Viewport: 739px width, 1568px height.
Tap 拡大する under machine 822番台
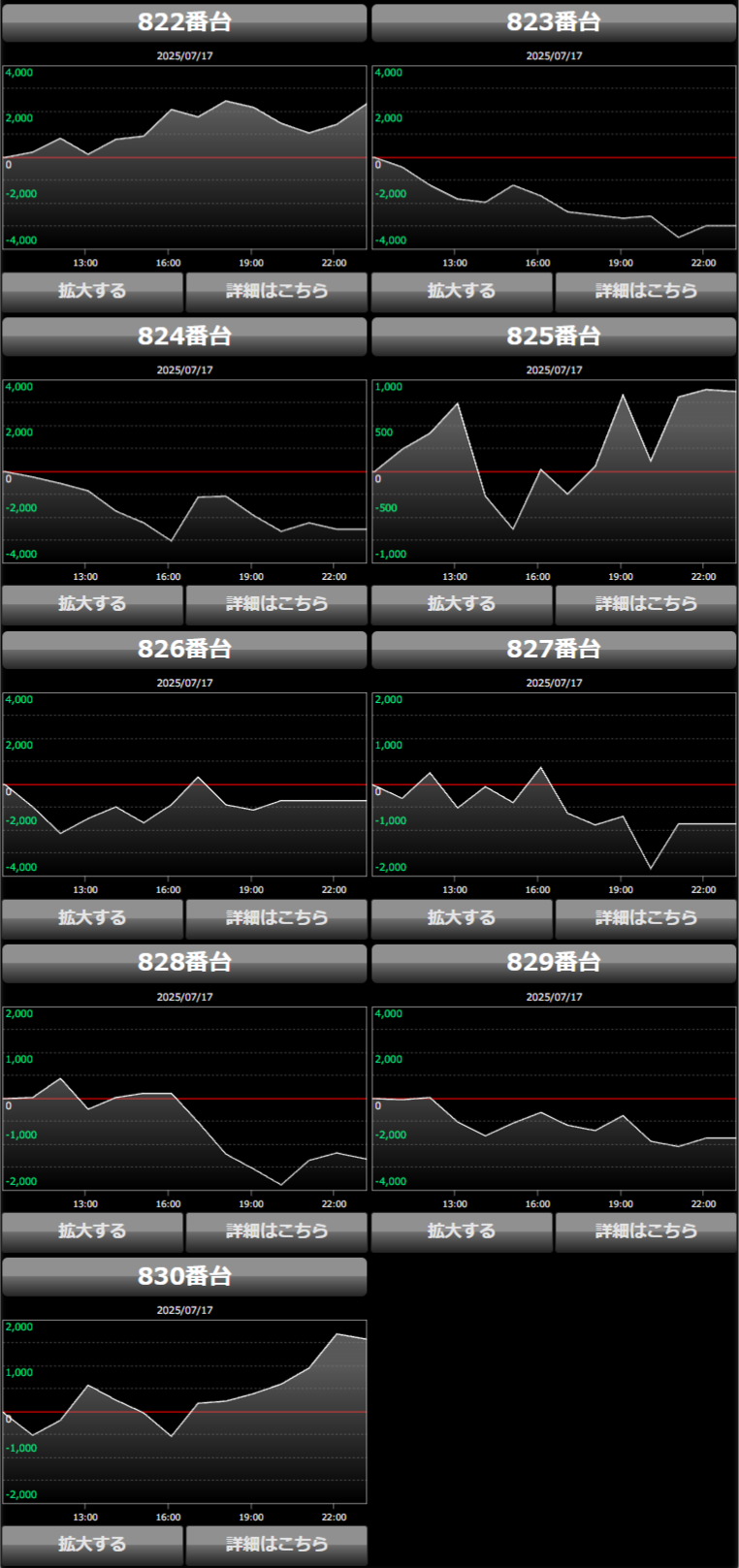pyautogui.click(x=92, y=291)
